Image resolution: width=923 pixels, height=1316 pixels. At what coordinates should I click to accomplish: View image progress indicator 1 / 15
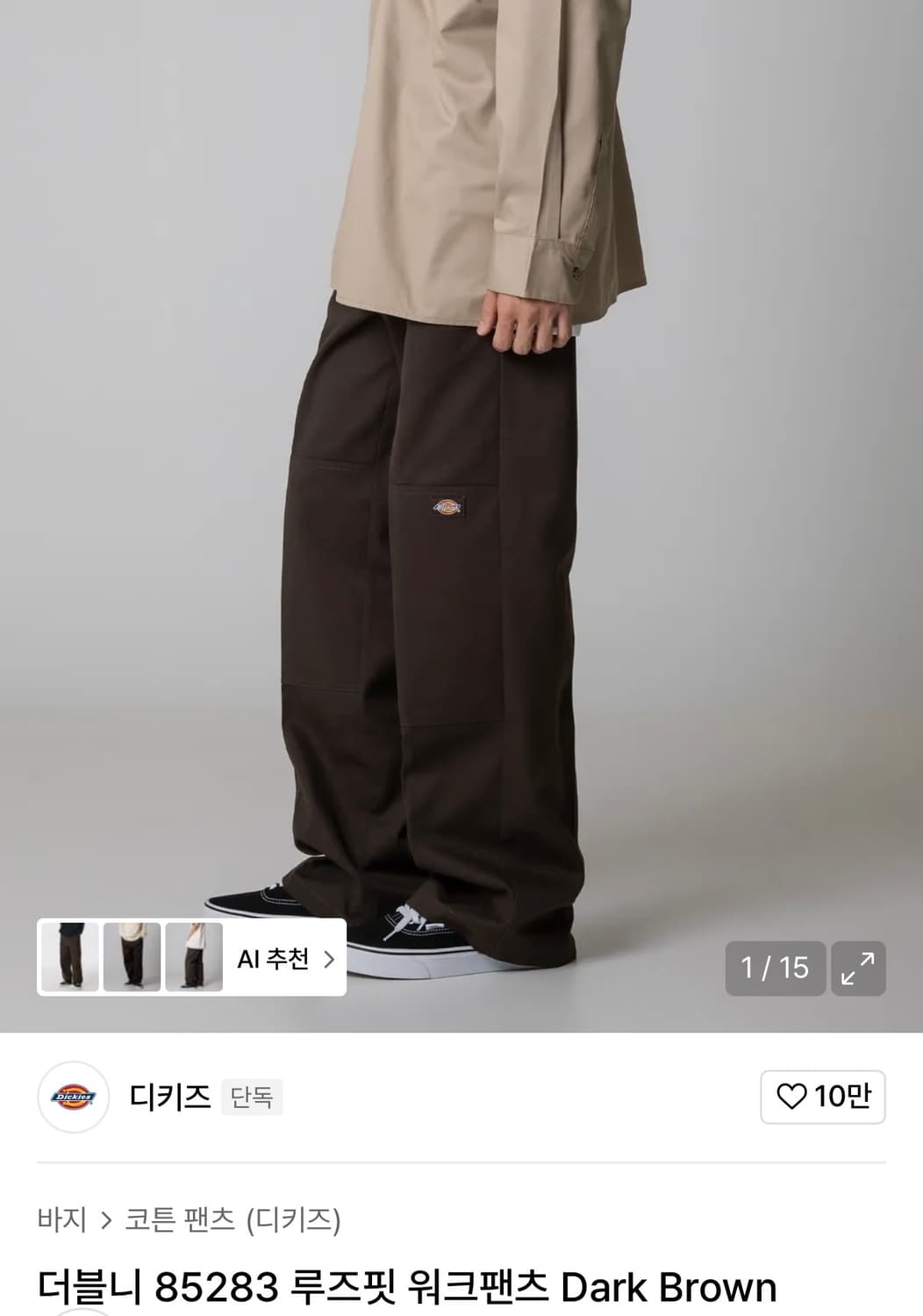tap(776, 969)
